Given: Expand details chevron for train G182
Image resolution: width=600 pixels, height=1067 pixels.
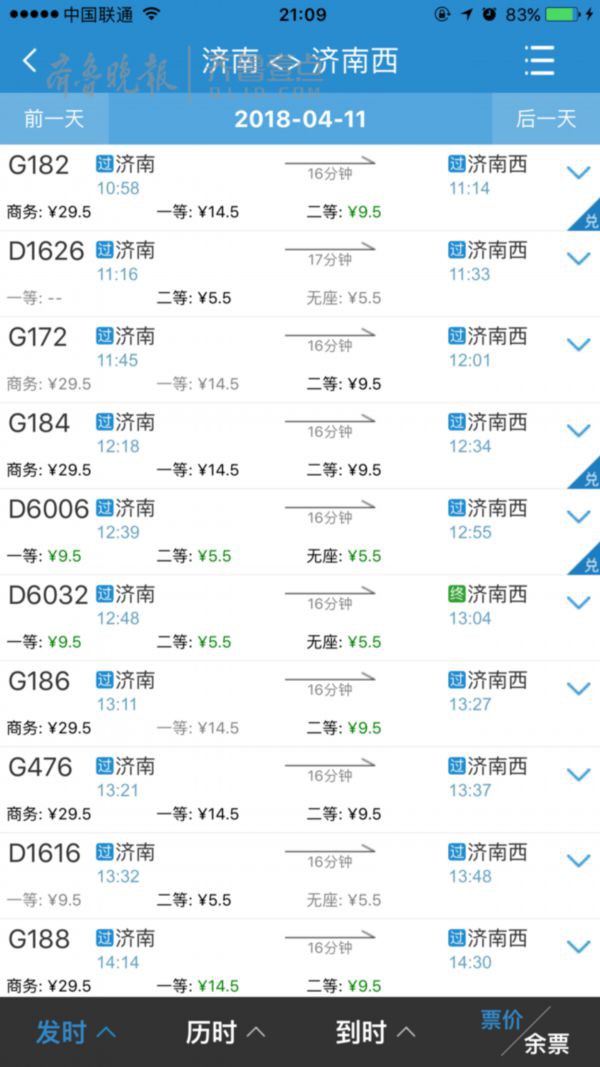Looking at the screenshot, I should [x=579, y=172].
